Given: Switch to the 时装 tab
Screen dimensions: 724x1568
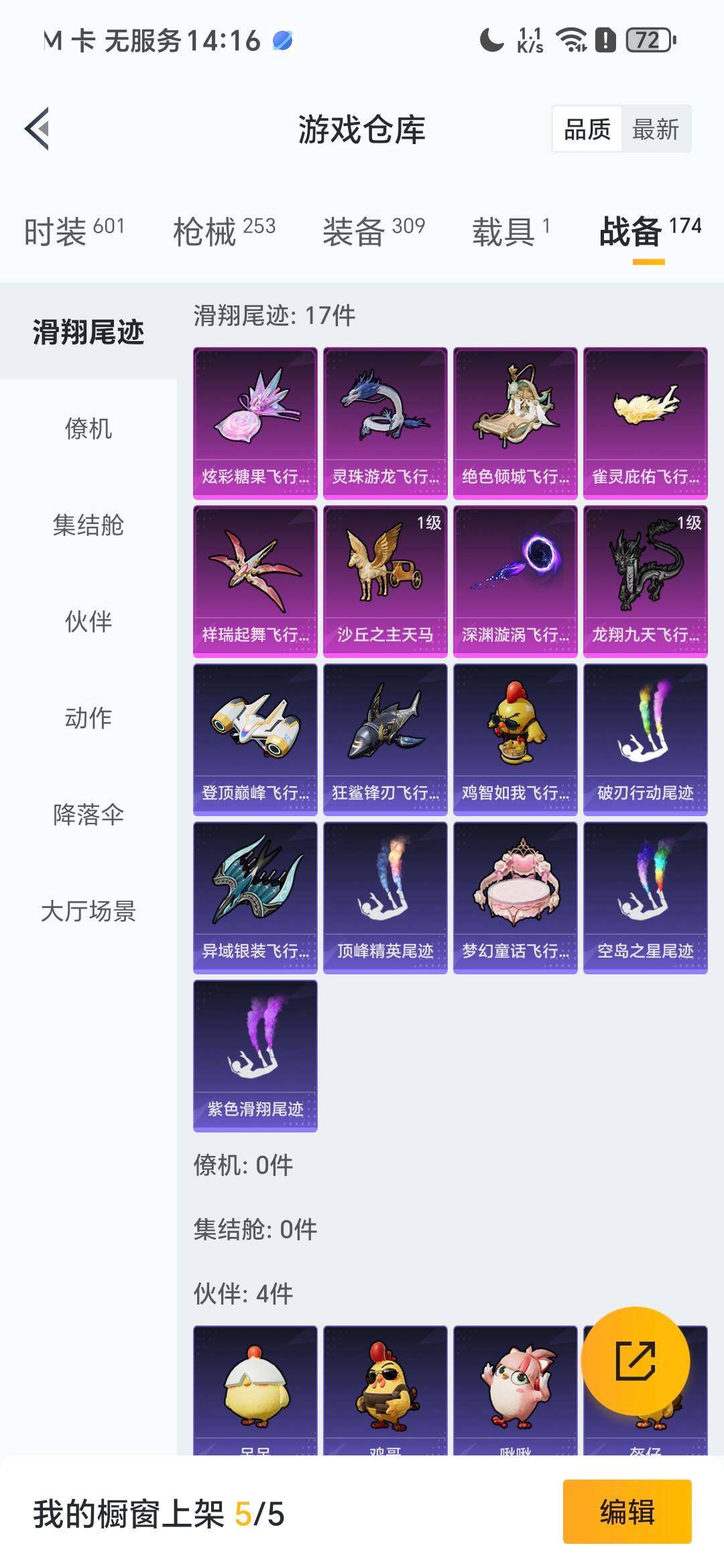Looking at the screenshot, I should (x=74, y=231).
